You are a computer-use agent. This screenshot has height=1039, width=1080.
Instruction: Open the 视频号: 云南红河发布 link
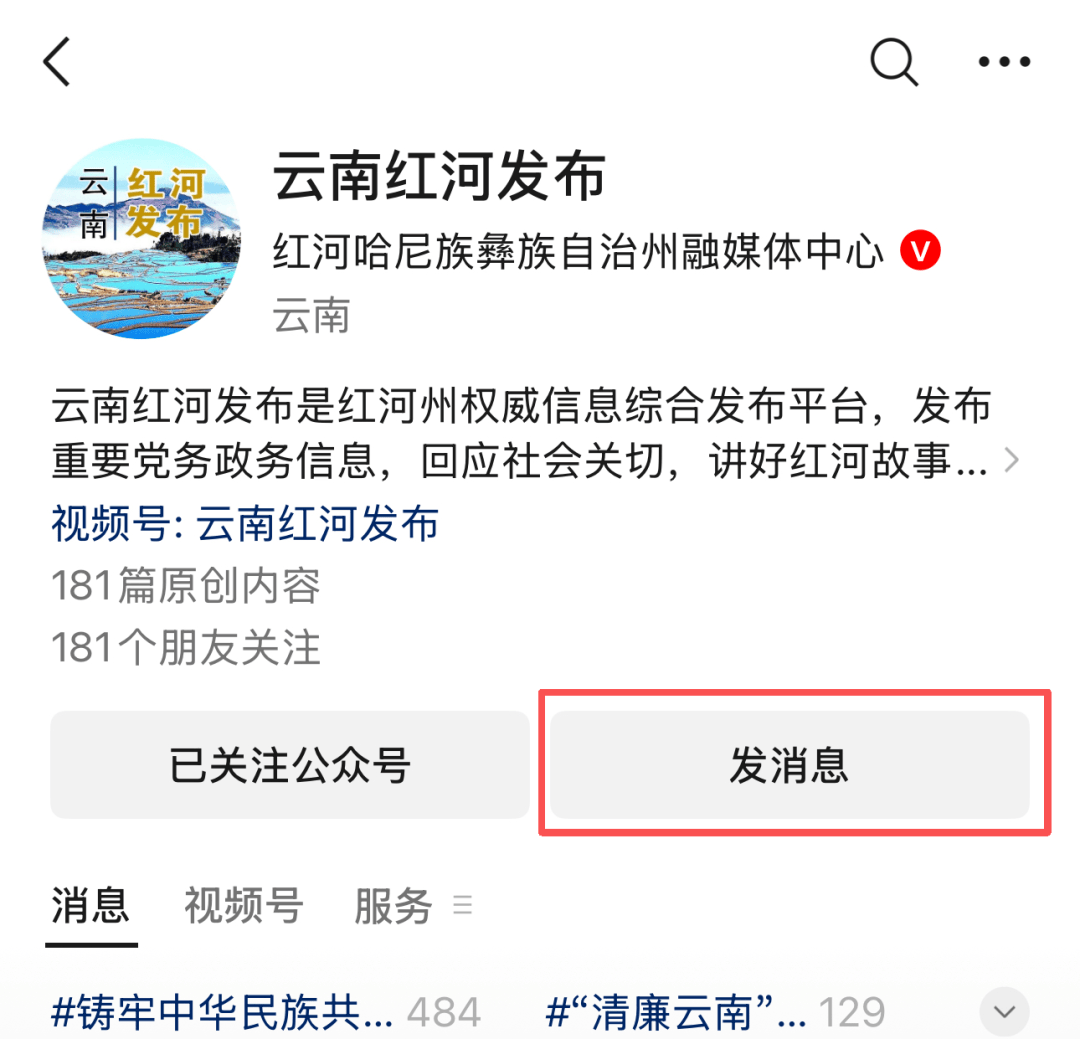(245, 524)
